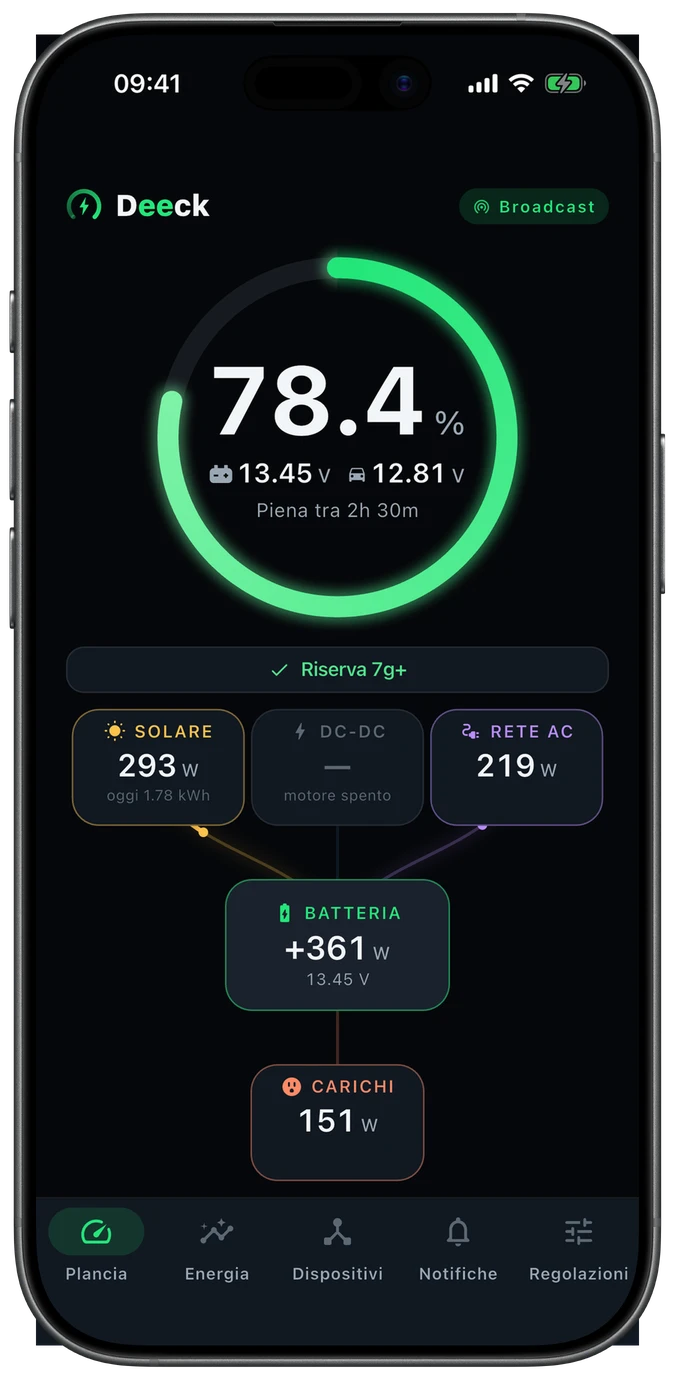
Task: Switch to the Energia tab
Action: 217,1246
